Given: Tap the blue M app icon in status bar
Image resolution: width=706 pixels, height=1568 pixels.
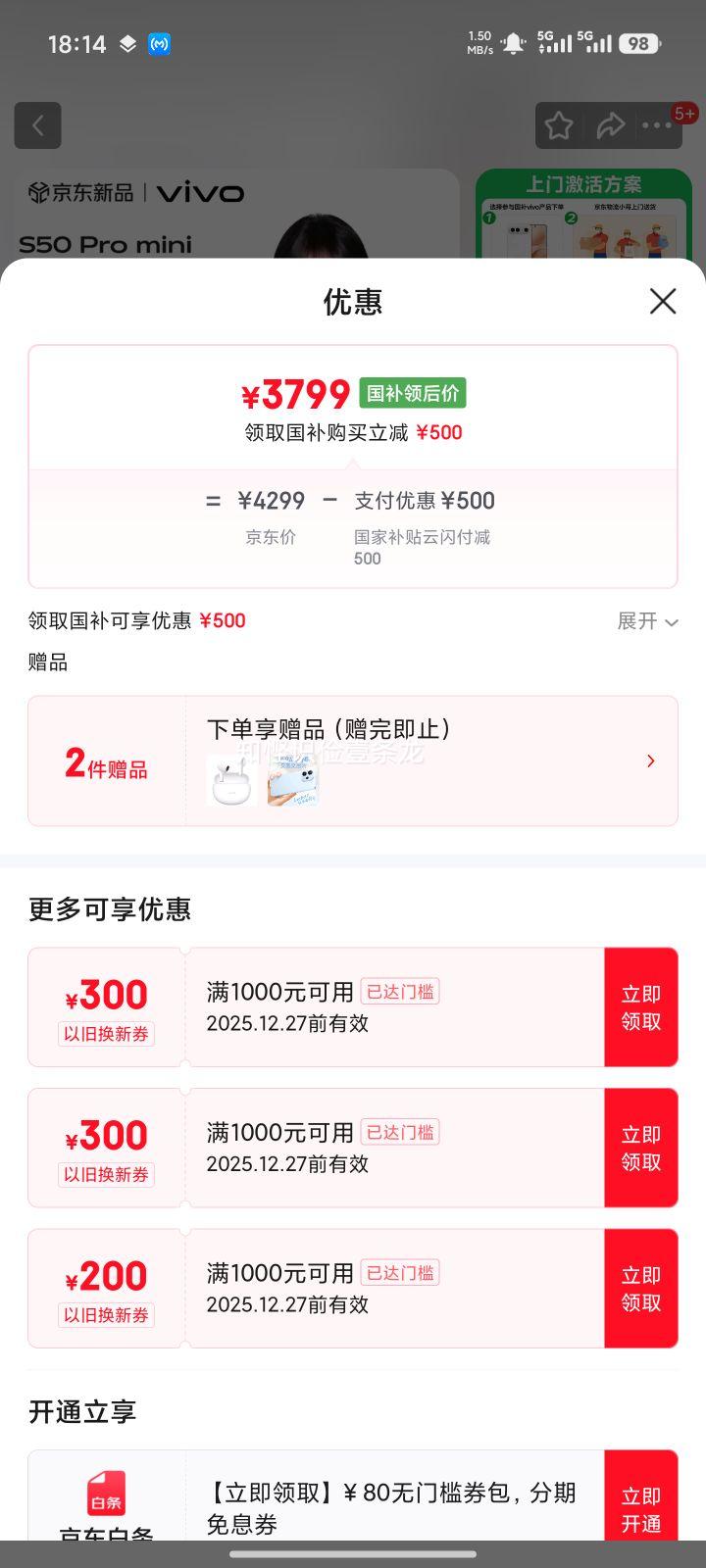Looking at the screenshot, I should pyautogui.click(x=160, y=43).
